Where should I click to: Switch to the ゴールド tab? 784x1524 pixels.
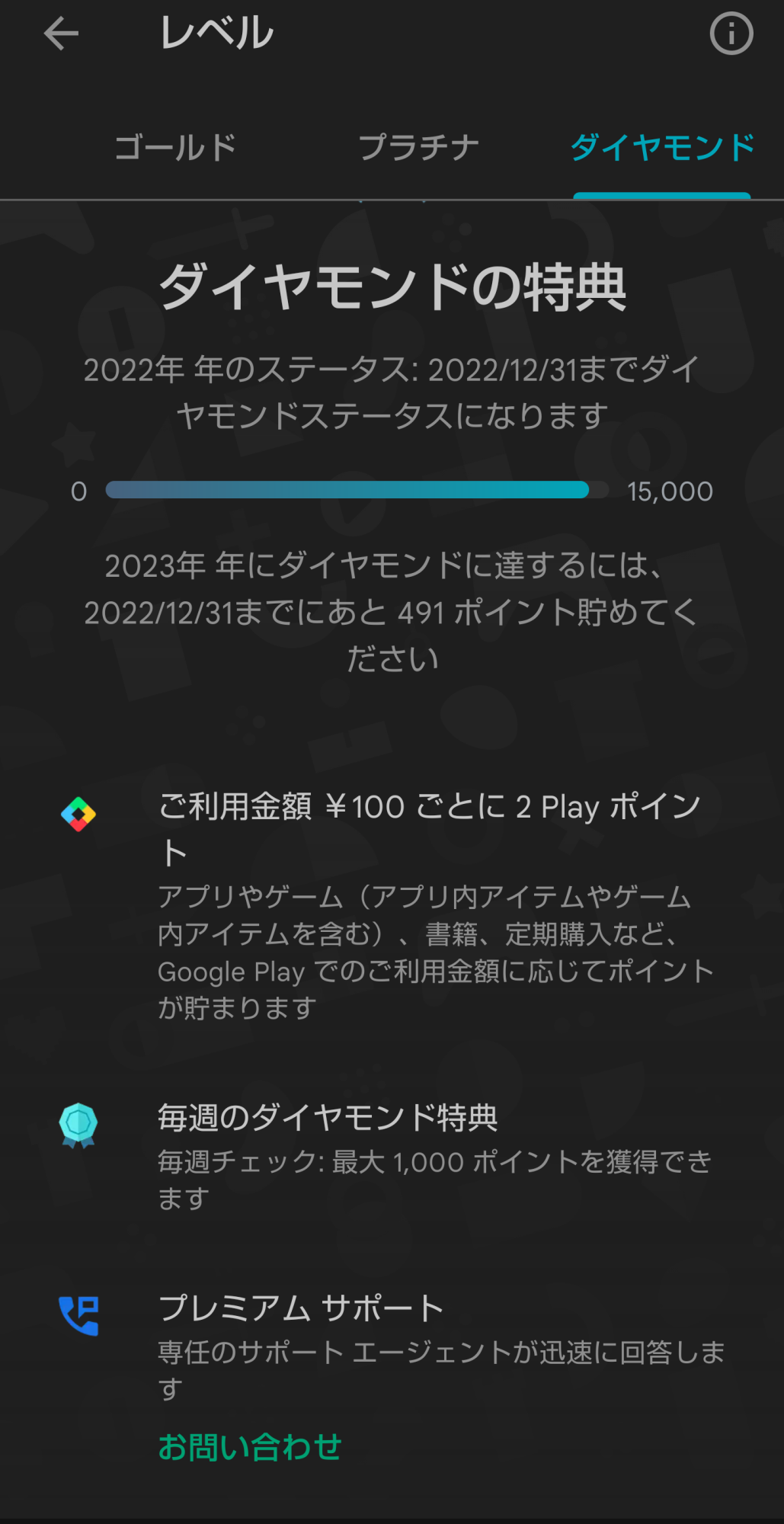point(175,147)
